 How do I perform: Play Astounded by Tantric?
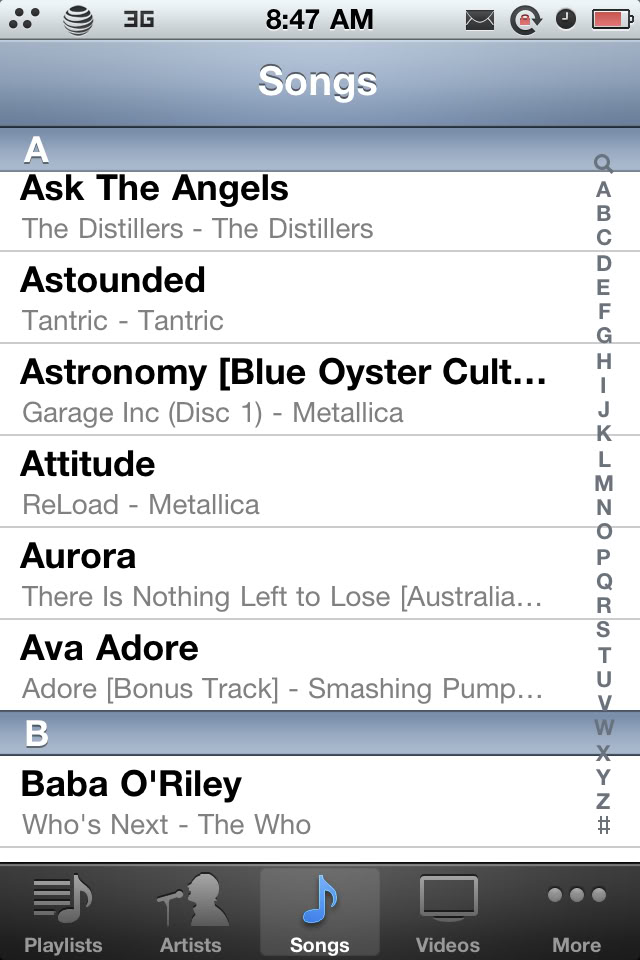pos(290,298)
